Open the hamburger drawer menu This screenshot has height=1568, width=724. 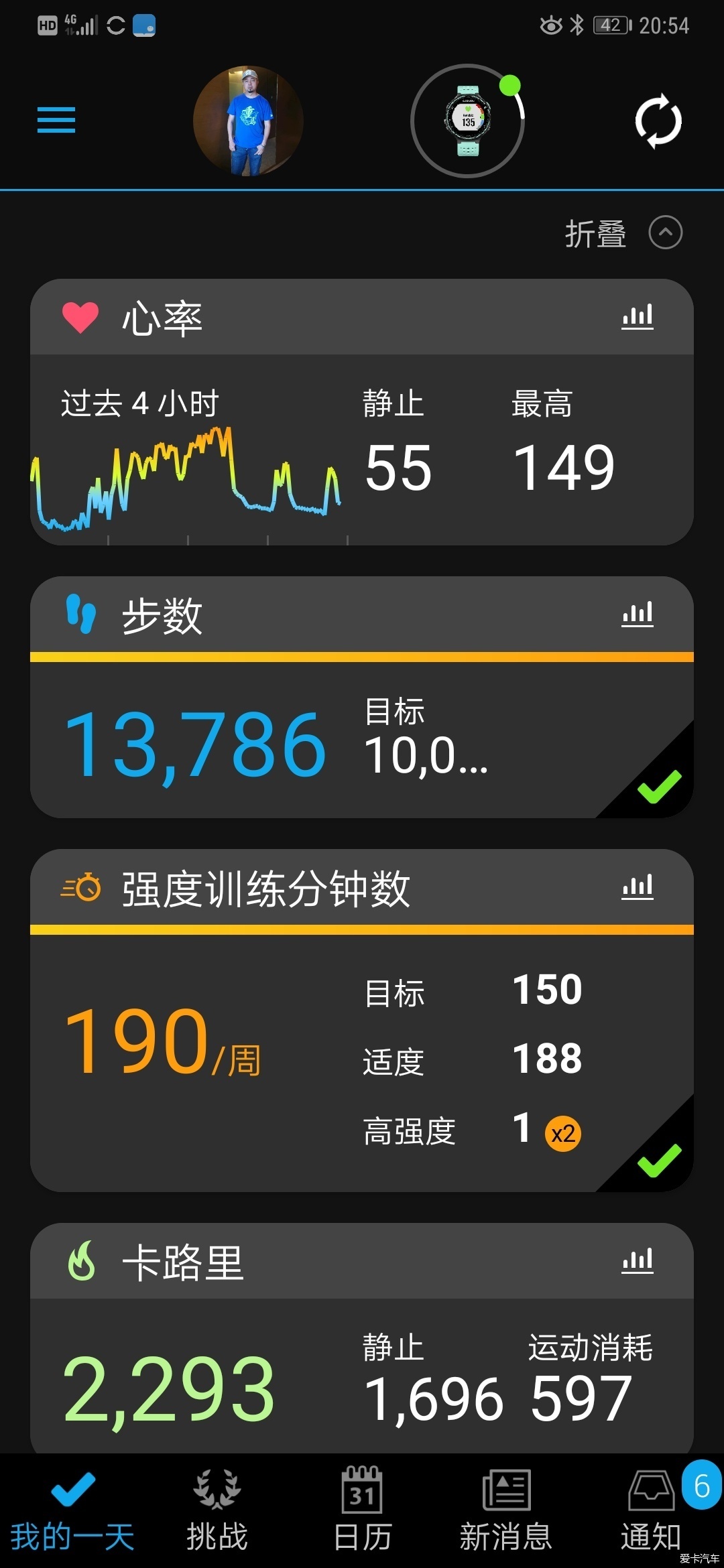(56, 121)
